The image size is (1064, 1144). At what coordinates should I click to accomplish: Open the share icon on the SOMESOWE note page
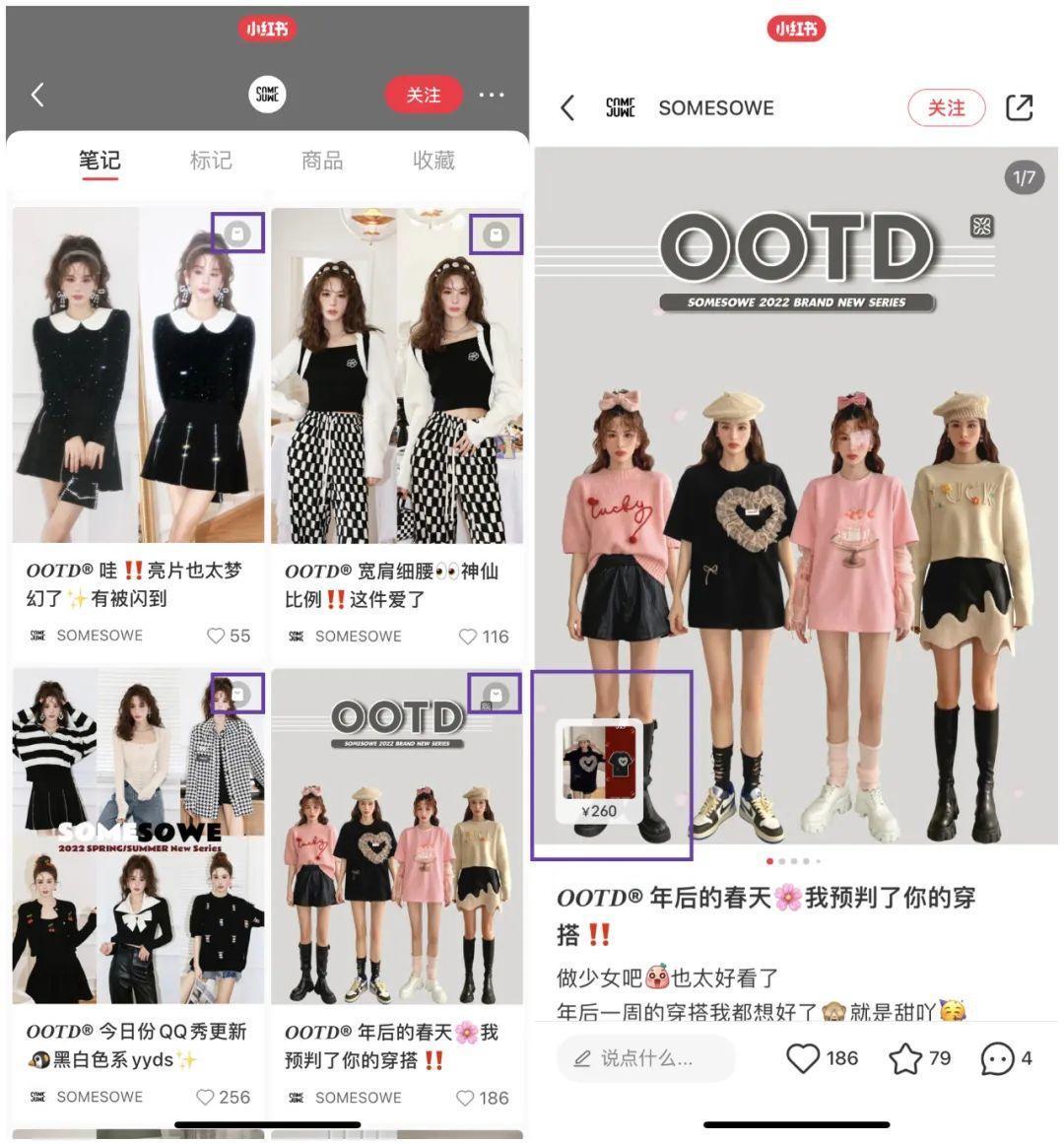[1019, 106]
